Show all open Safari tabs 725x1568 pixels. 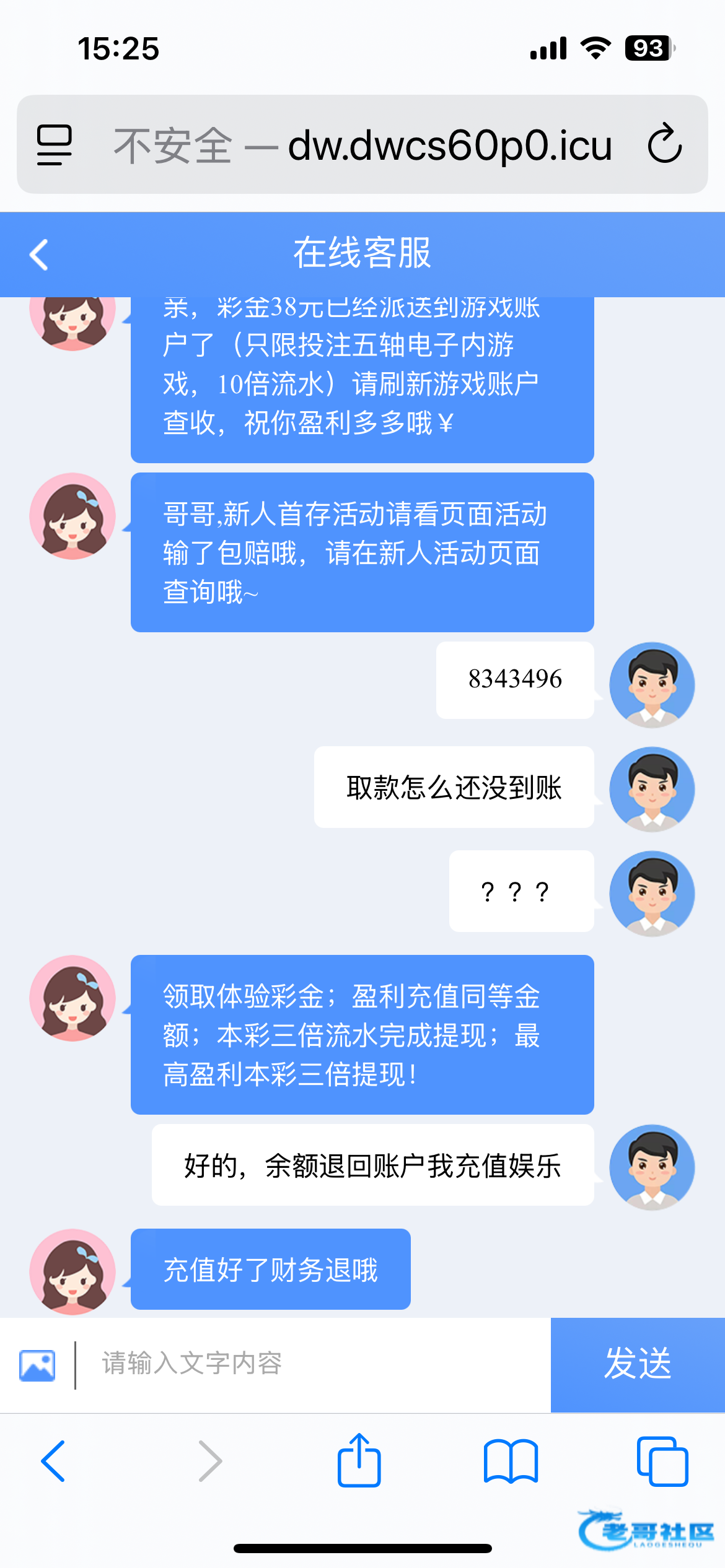tap(662, 1461)
